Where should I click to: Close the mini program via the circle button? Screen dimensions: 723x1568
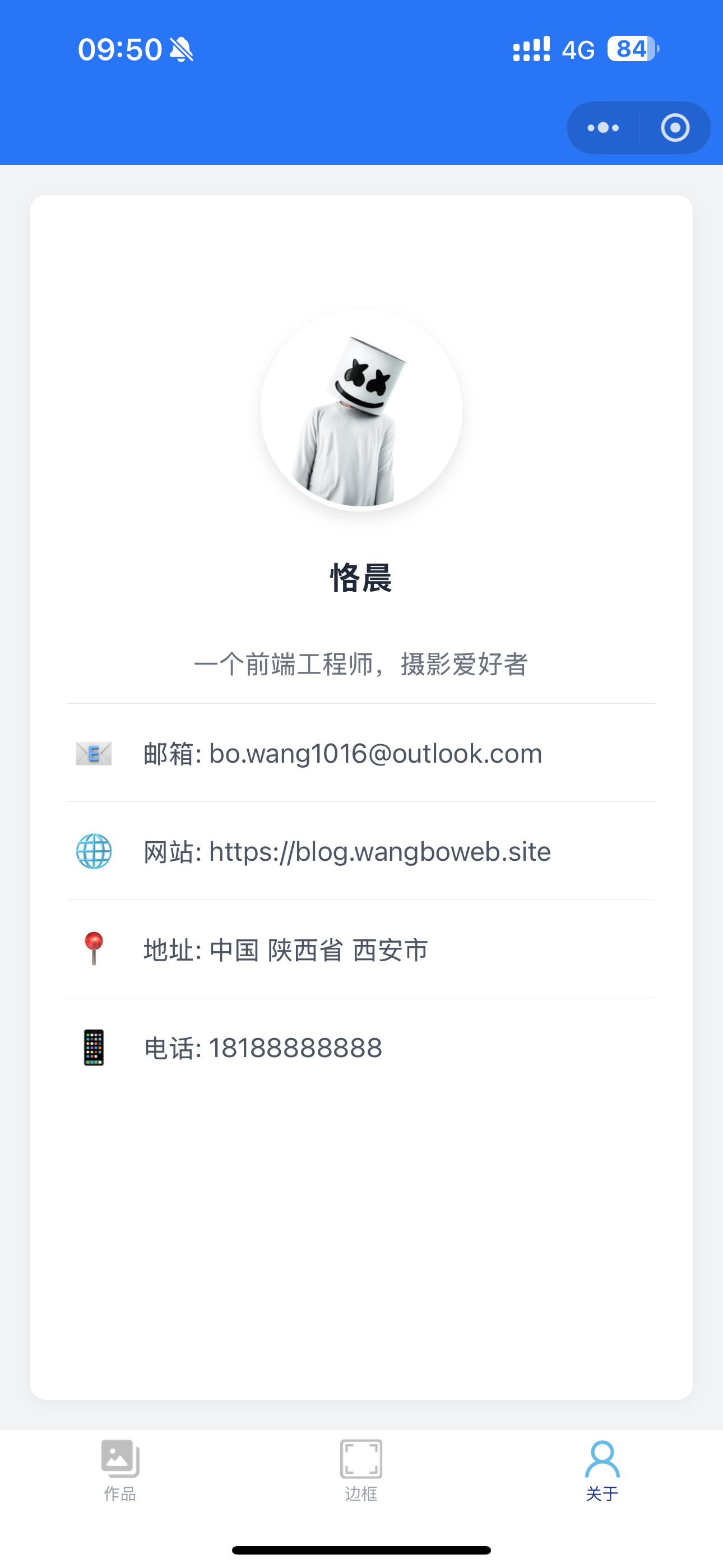(675, 128)
